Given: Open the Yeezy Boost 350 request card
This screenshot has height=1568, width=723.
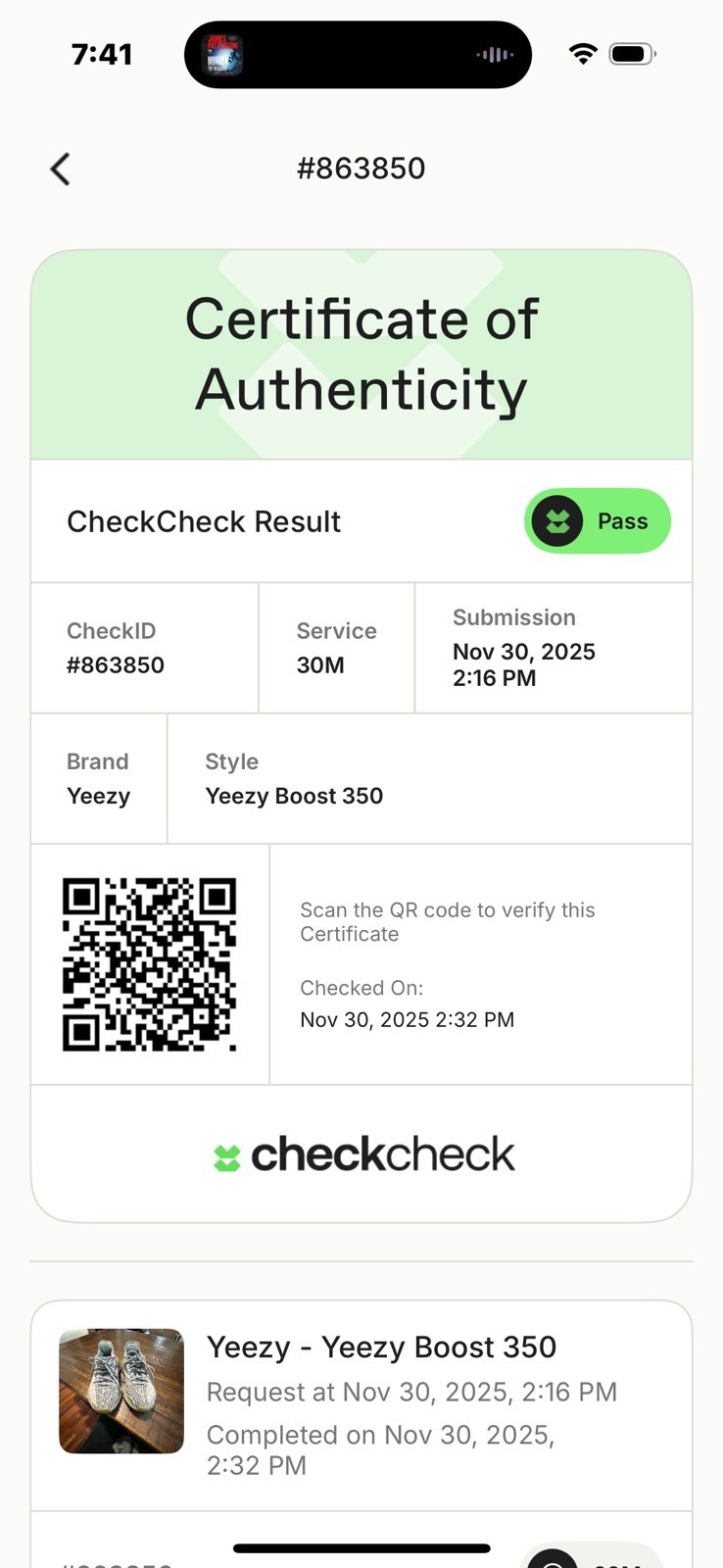Looking at the screenshot, I should click(x=380, y=1403).
